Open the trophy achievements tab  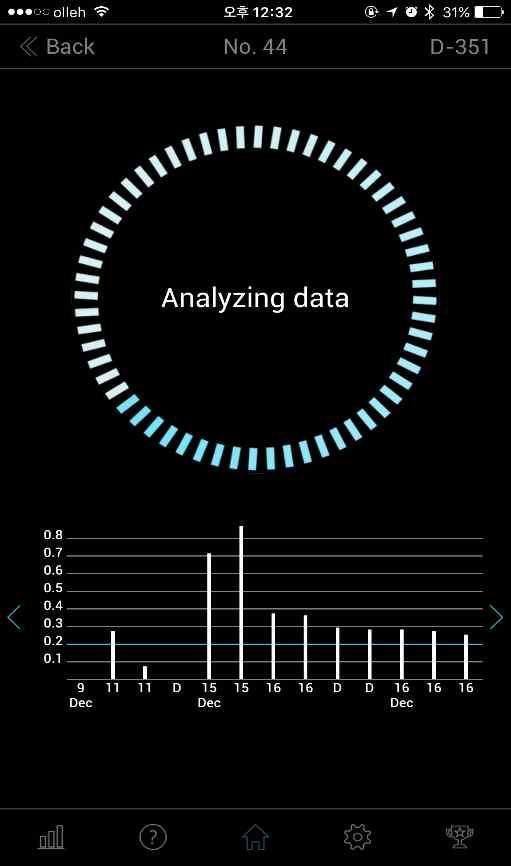tap(460, 837)
